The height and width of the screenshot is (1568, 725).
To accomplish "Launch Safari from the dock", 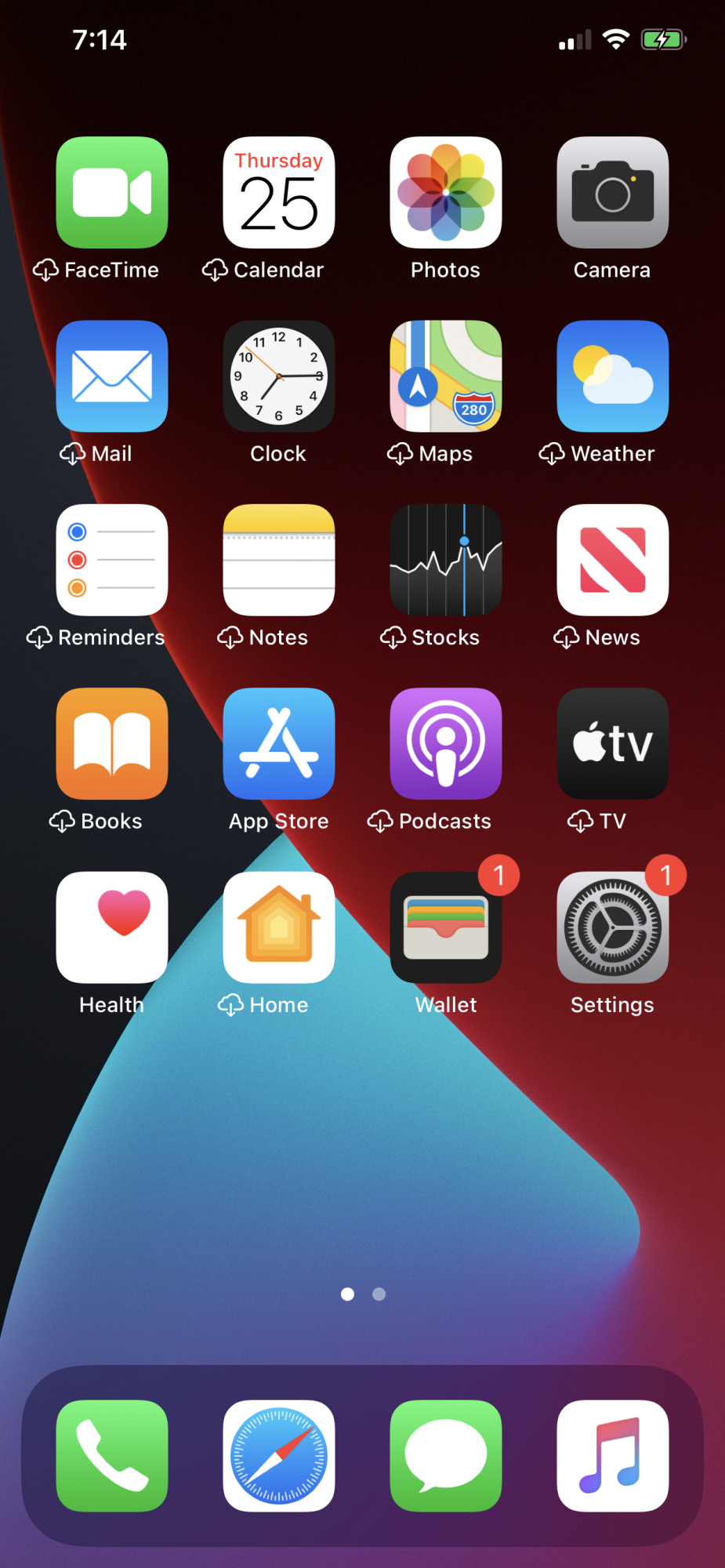I will pyautogui.click(x=278, y=1455).
